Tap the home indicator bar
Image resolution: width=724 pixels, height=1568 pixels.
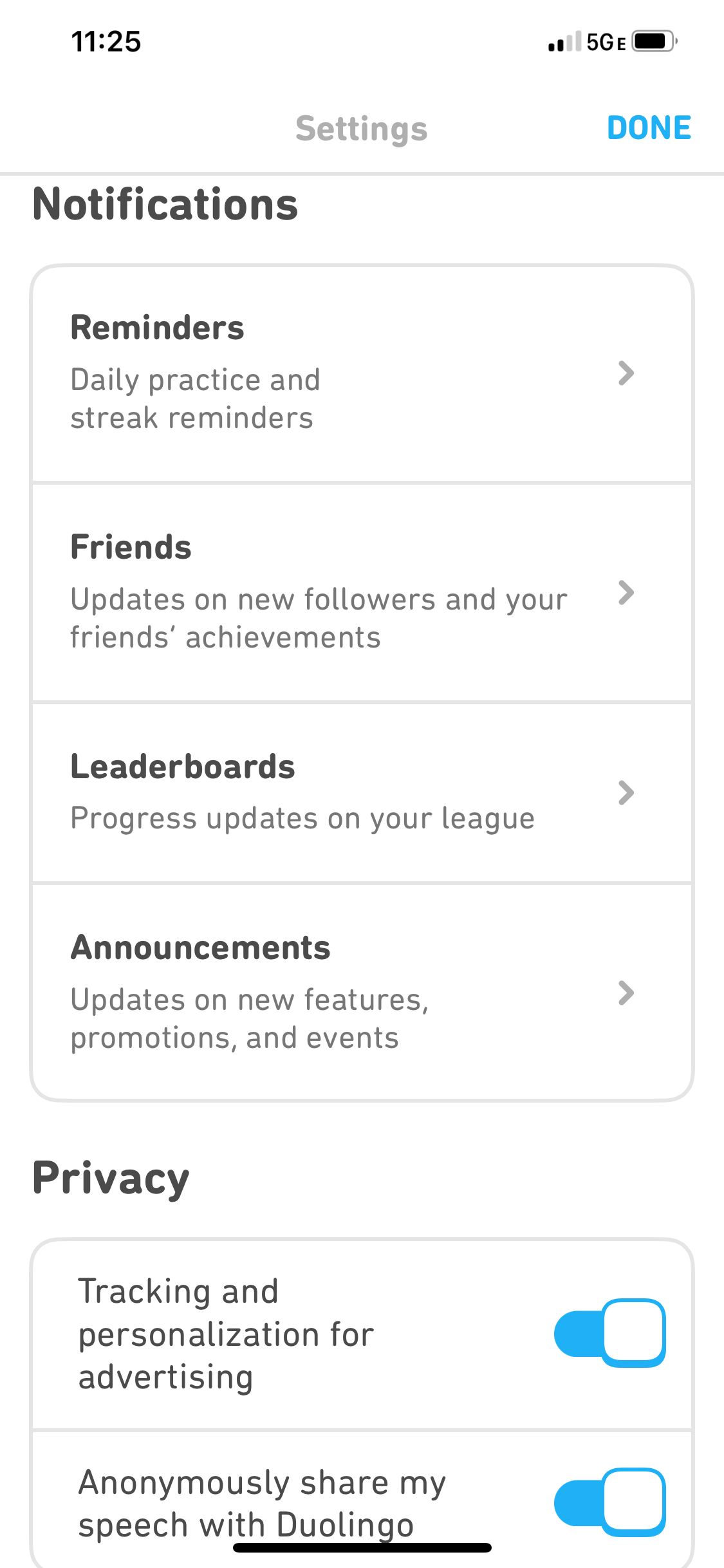pos(362,1548)
